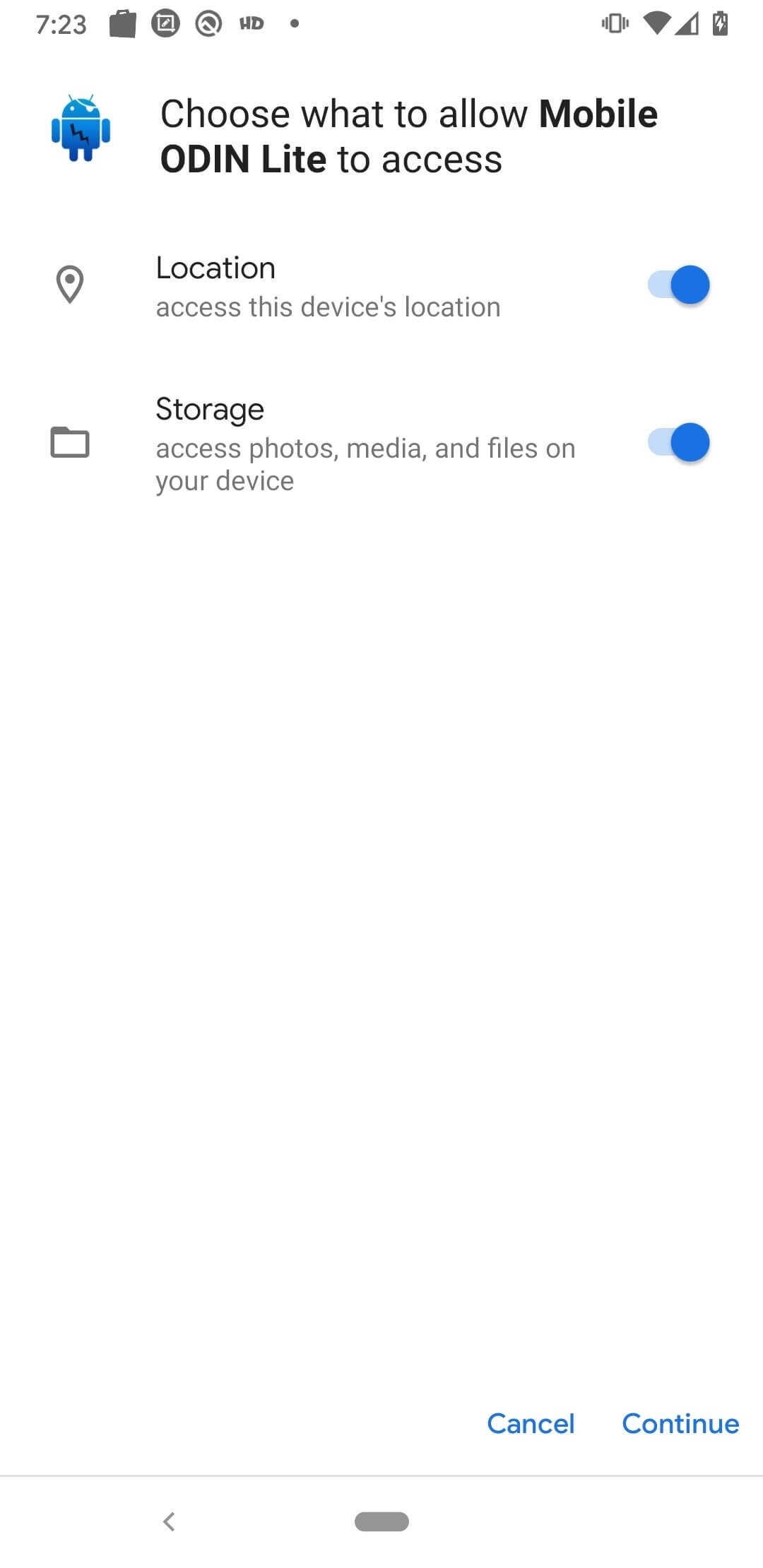Image resolution: width=763 pixels, height=1568 pixels.
Task: Click the Android Q status bar icon
Action: pyautogui.click(x=207, y=23)
